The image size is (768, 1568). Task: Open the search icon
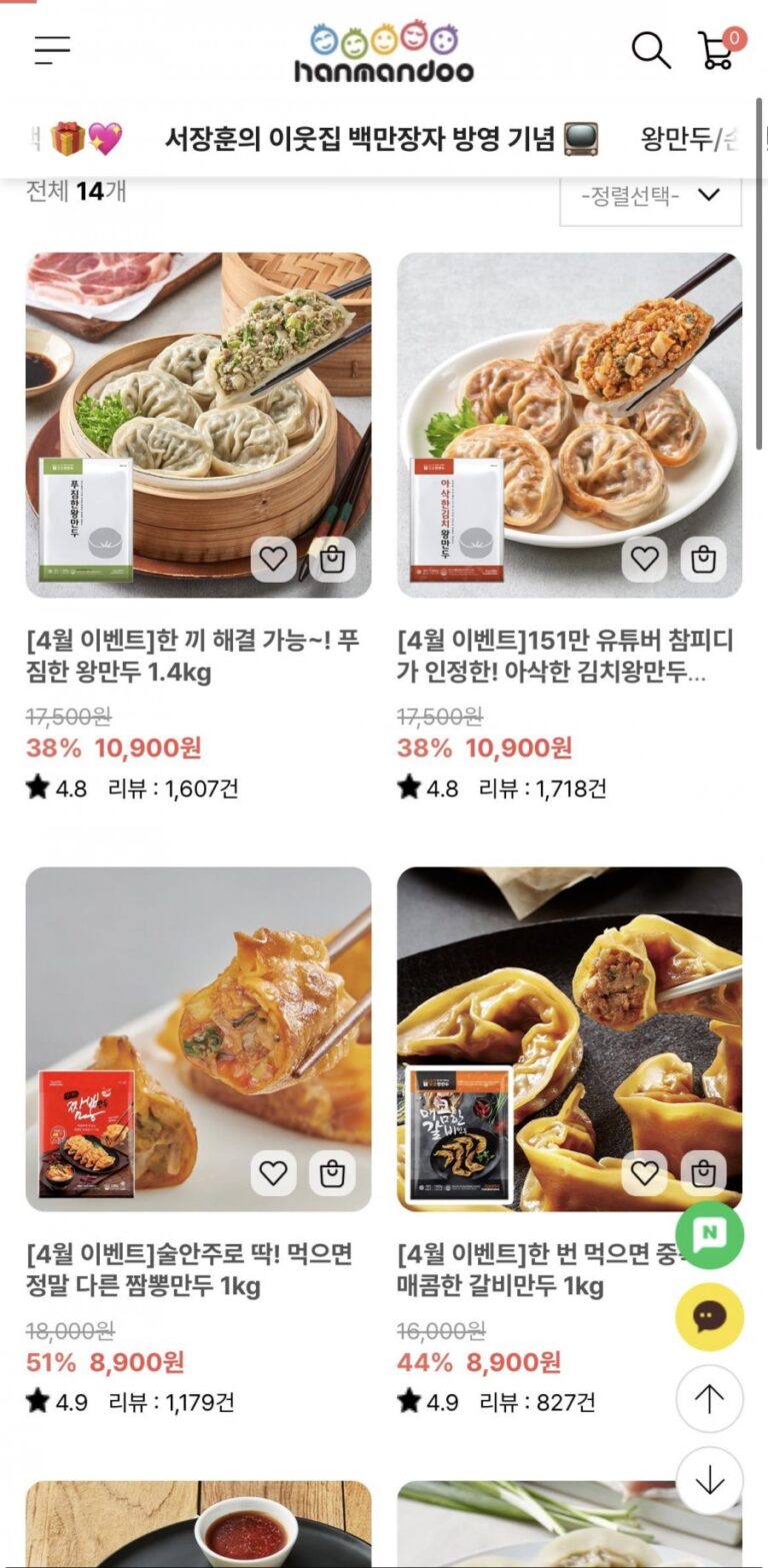pos(650,50)
